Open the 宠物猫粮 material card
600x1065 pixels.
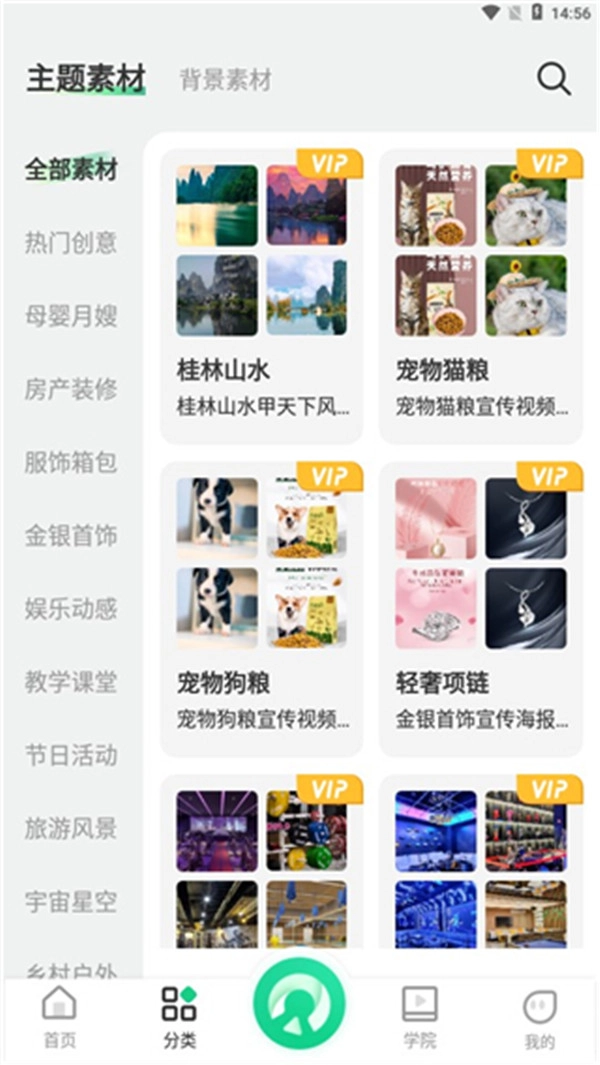(481, 296)
